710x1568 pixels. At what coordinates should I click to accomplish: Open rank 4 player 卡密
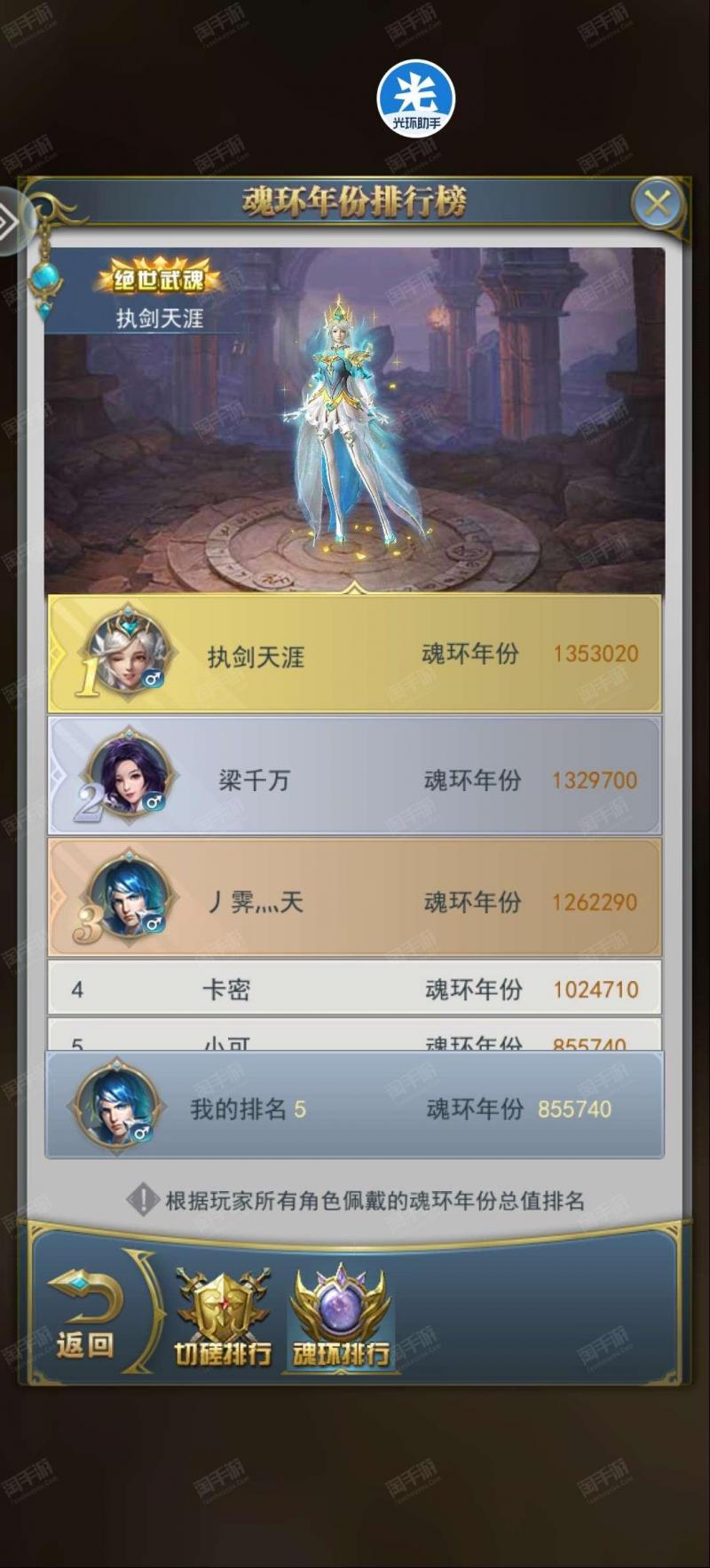[x=354, y=989]
